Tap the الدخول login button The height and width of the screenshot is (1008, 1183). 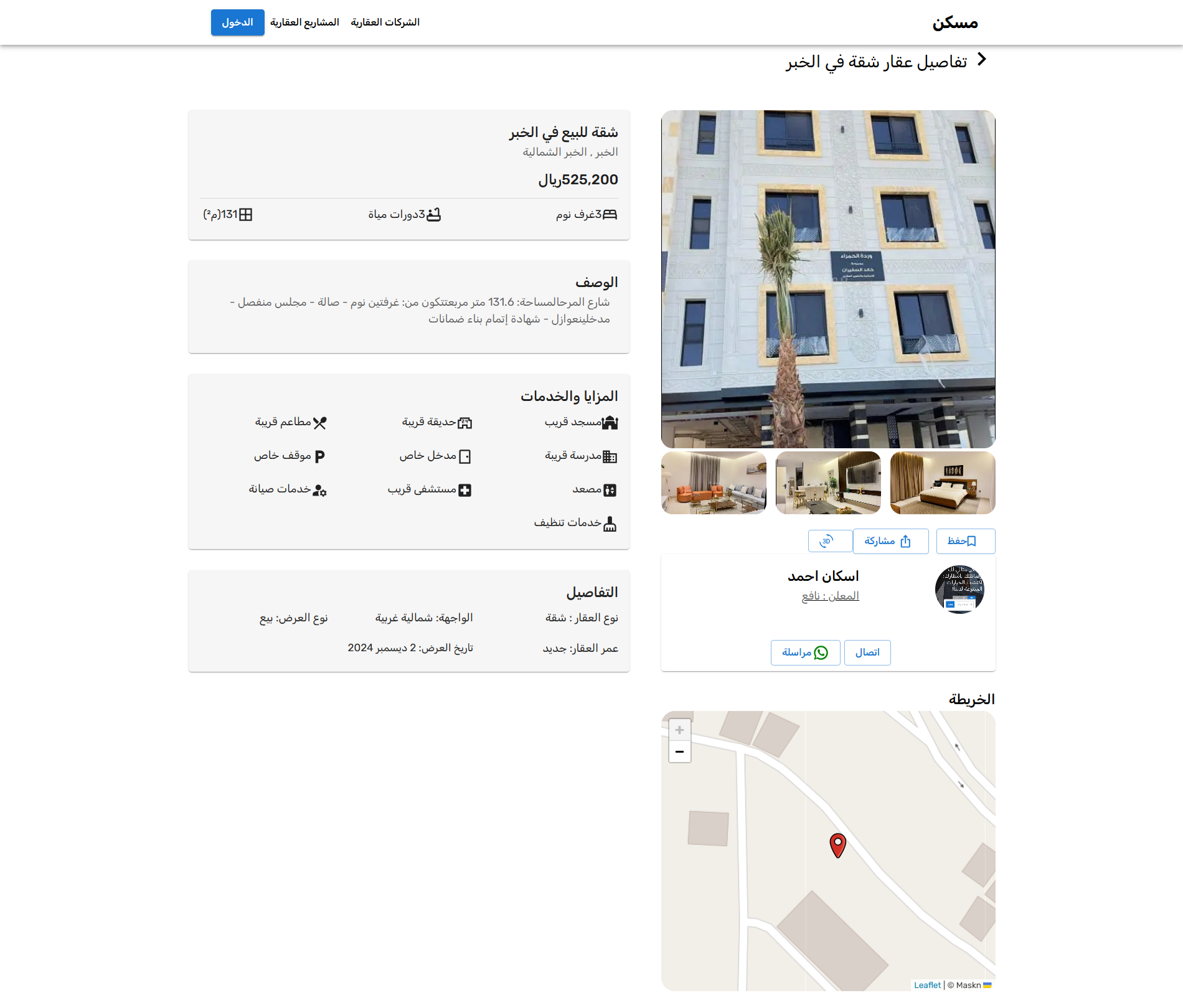click(x=237, y=22)
